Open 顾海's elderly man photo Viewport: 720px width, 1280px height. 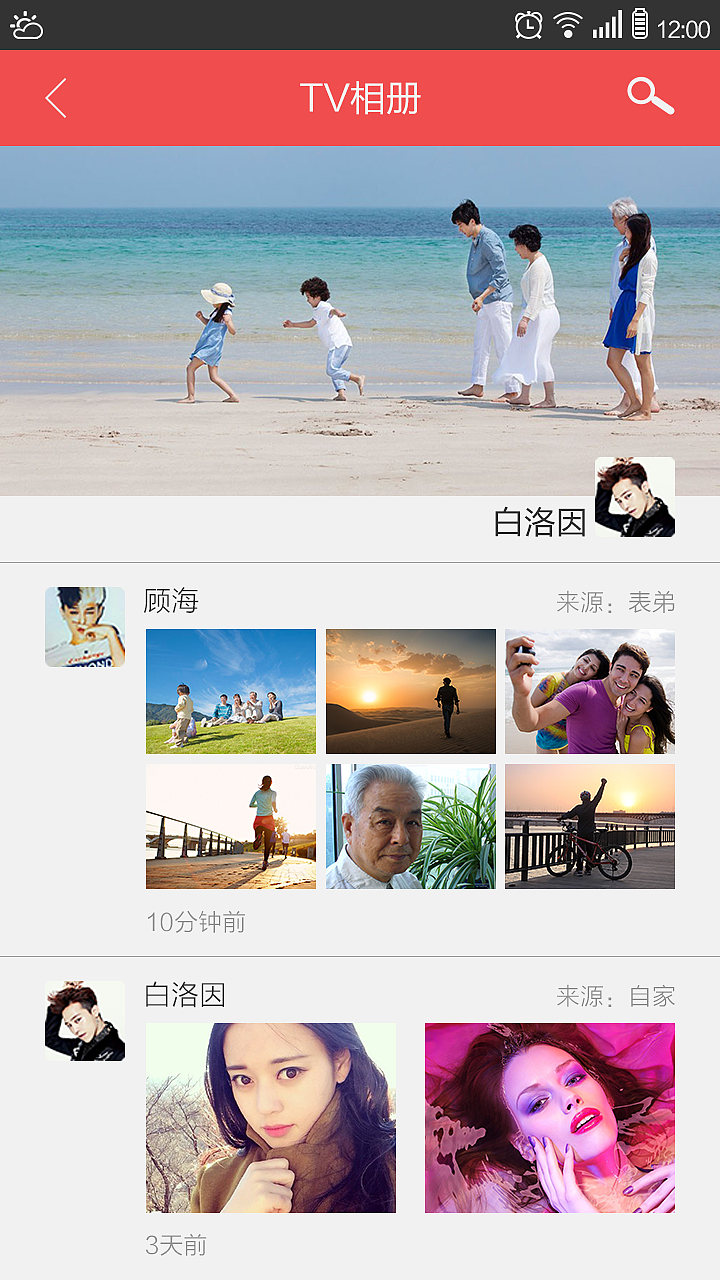pos(410,826)
